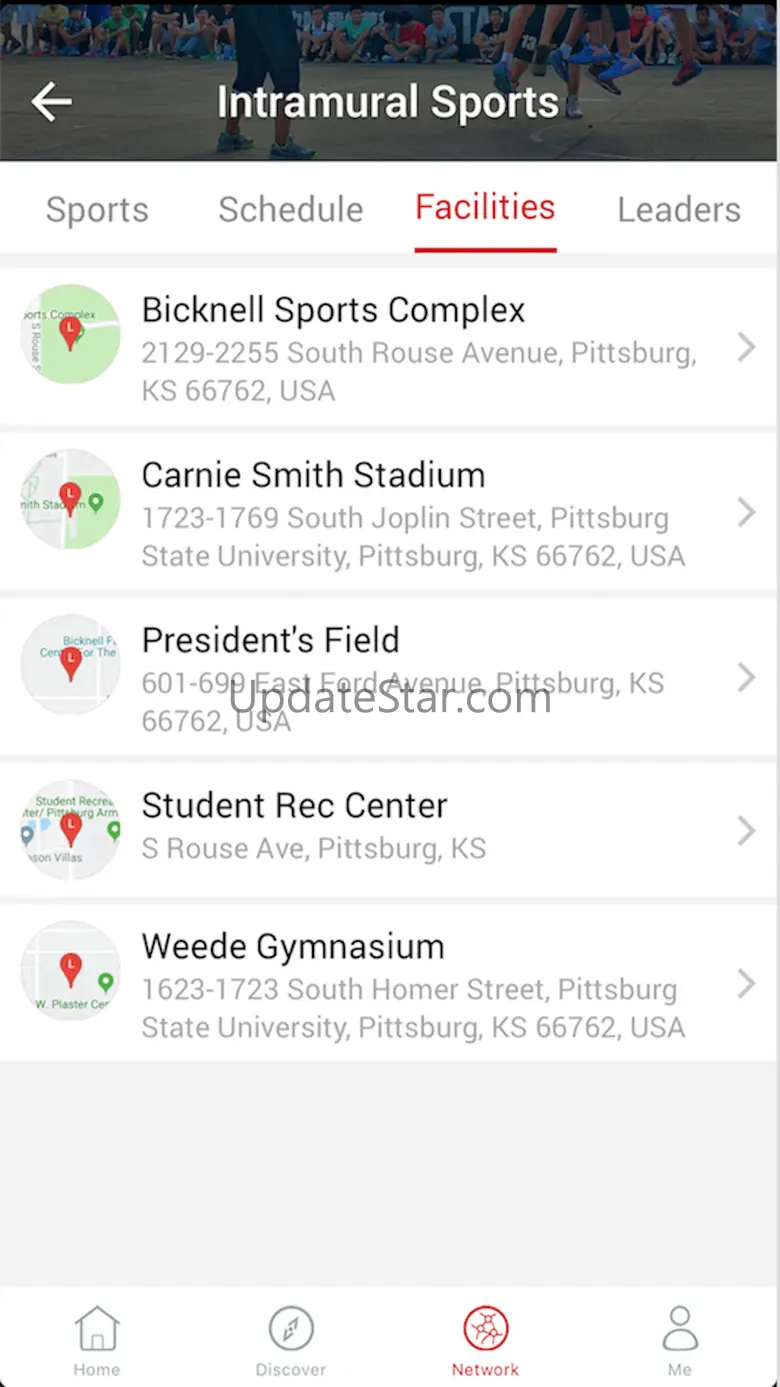Open the Discover tab
Viewport: 780px width, 1387px height.
pos(291,1341)
